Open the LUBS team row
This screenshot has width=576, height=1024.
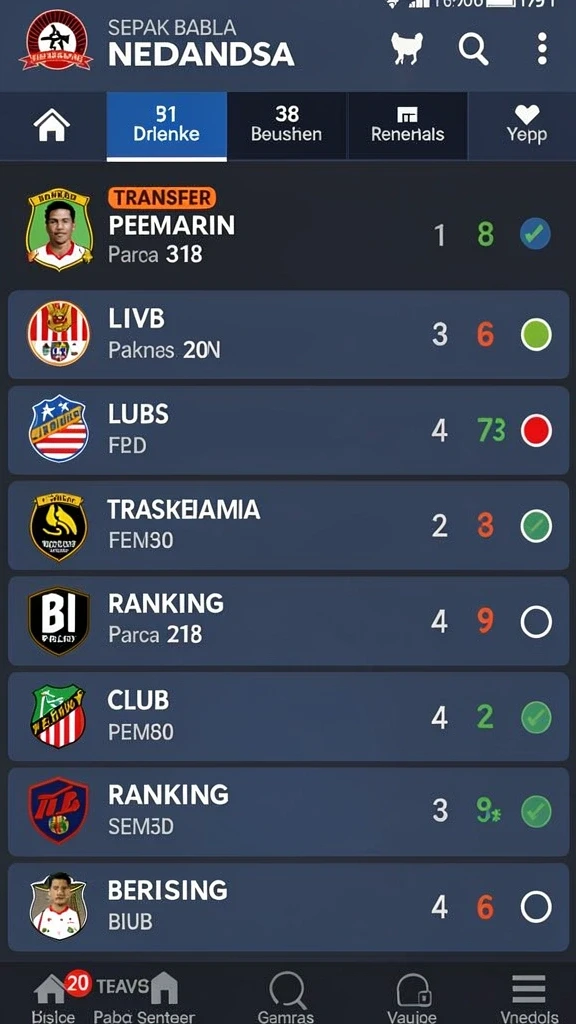pyautogui.click(x=288, y=430)
